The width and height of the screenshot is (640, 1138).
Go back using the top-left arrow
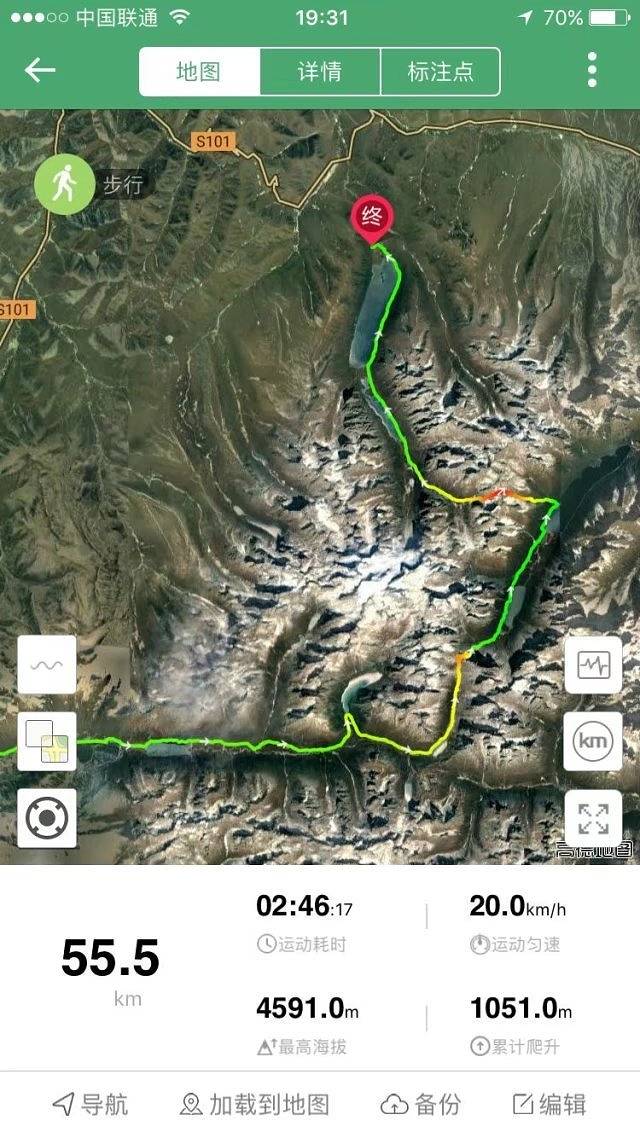pyautogui.click(x=40, y=70)
